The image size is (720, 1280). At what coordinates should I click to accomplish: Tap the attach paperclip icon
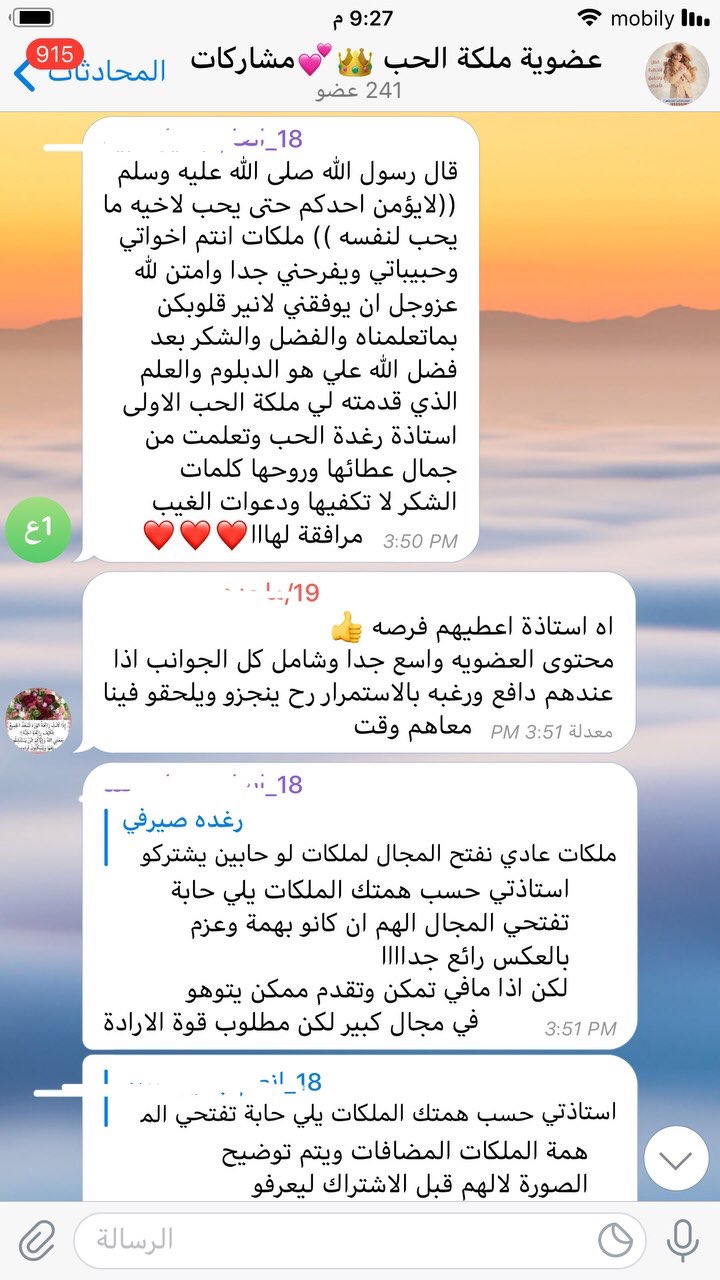(x=37, y=1240)
